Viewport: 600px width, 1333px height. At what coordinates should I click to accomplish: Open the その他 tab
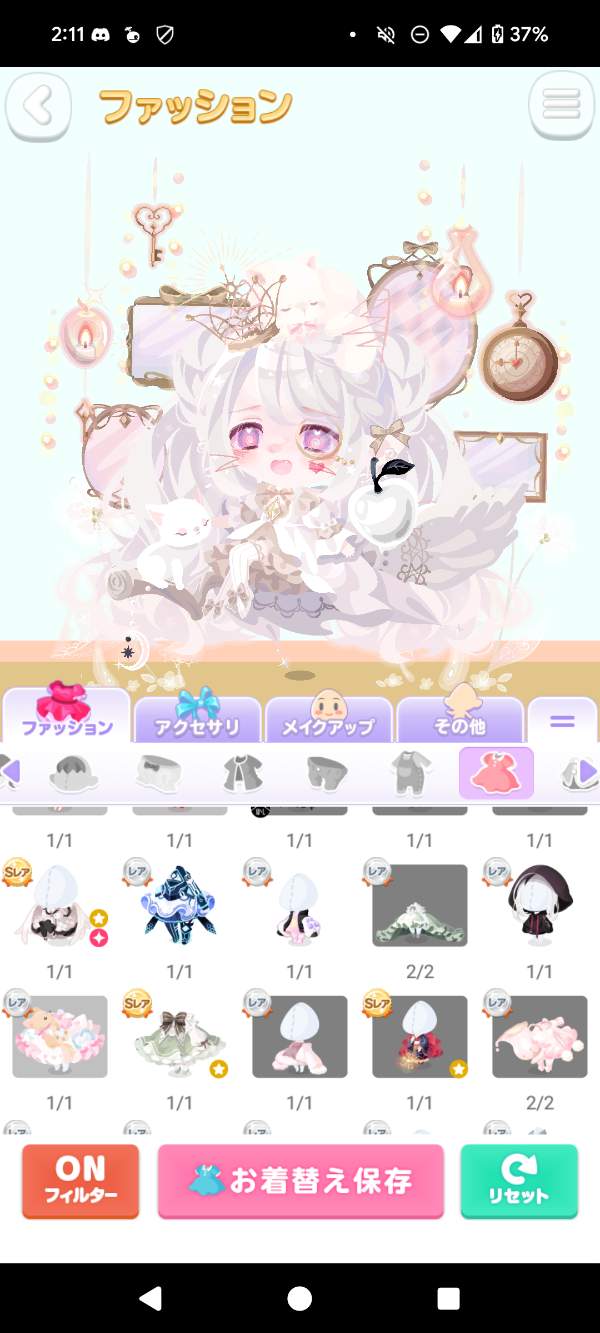tap(460, 719)
